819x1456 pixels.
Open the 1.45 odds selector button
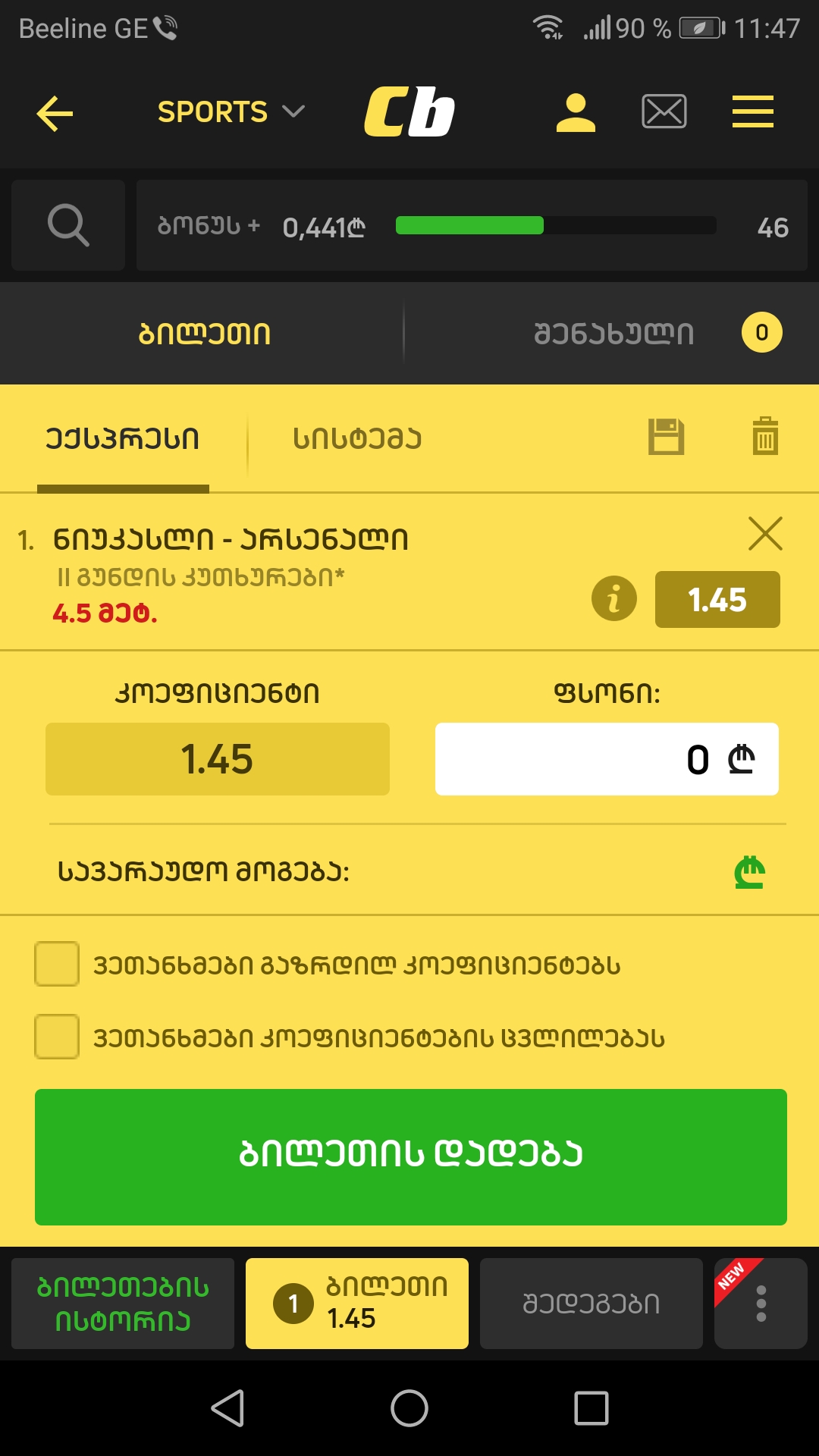(x=717, y=598)
